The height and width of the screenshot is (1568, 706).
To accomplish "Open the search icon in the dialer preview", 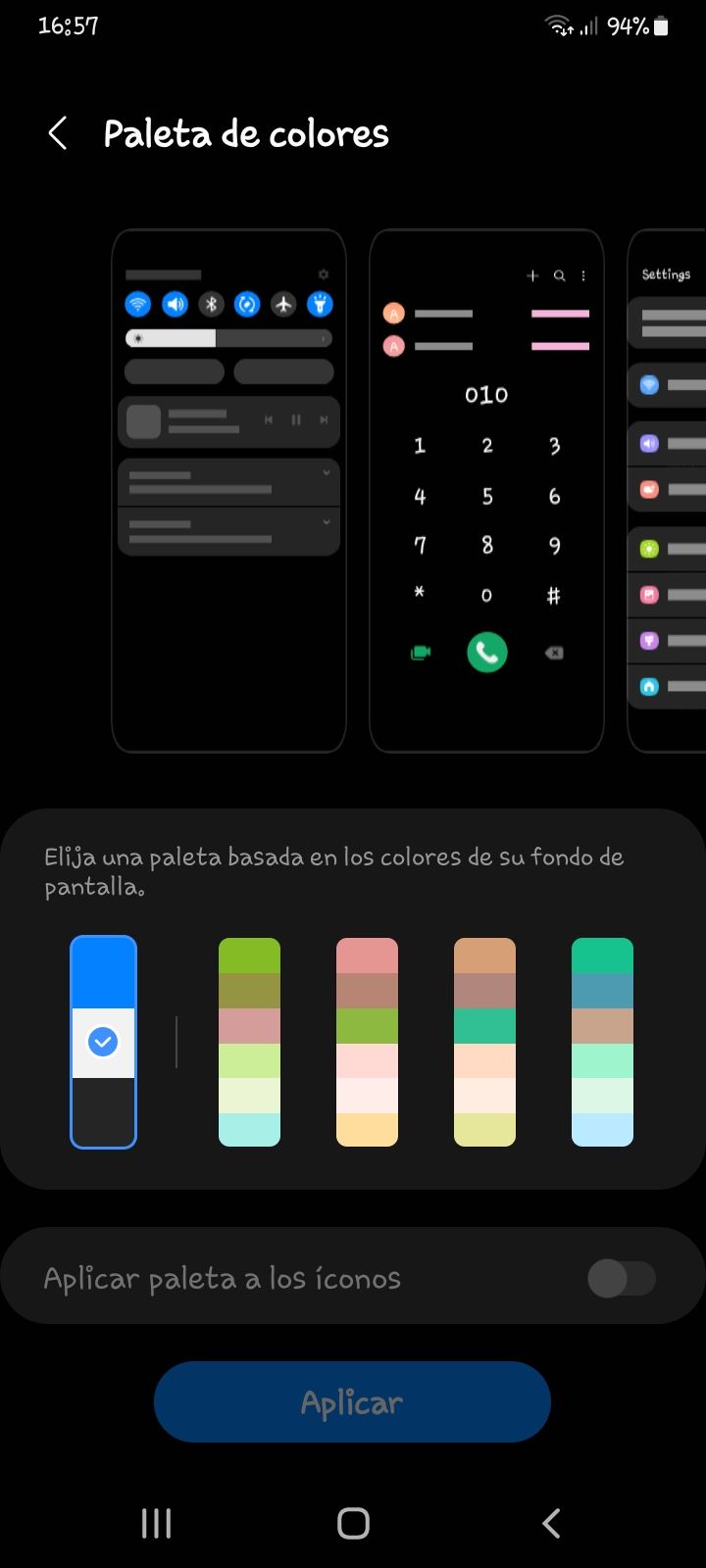I will (x=560, y=276).
